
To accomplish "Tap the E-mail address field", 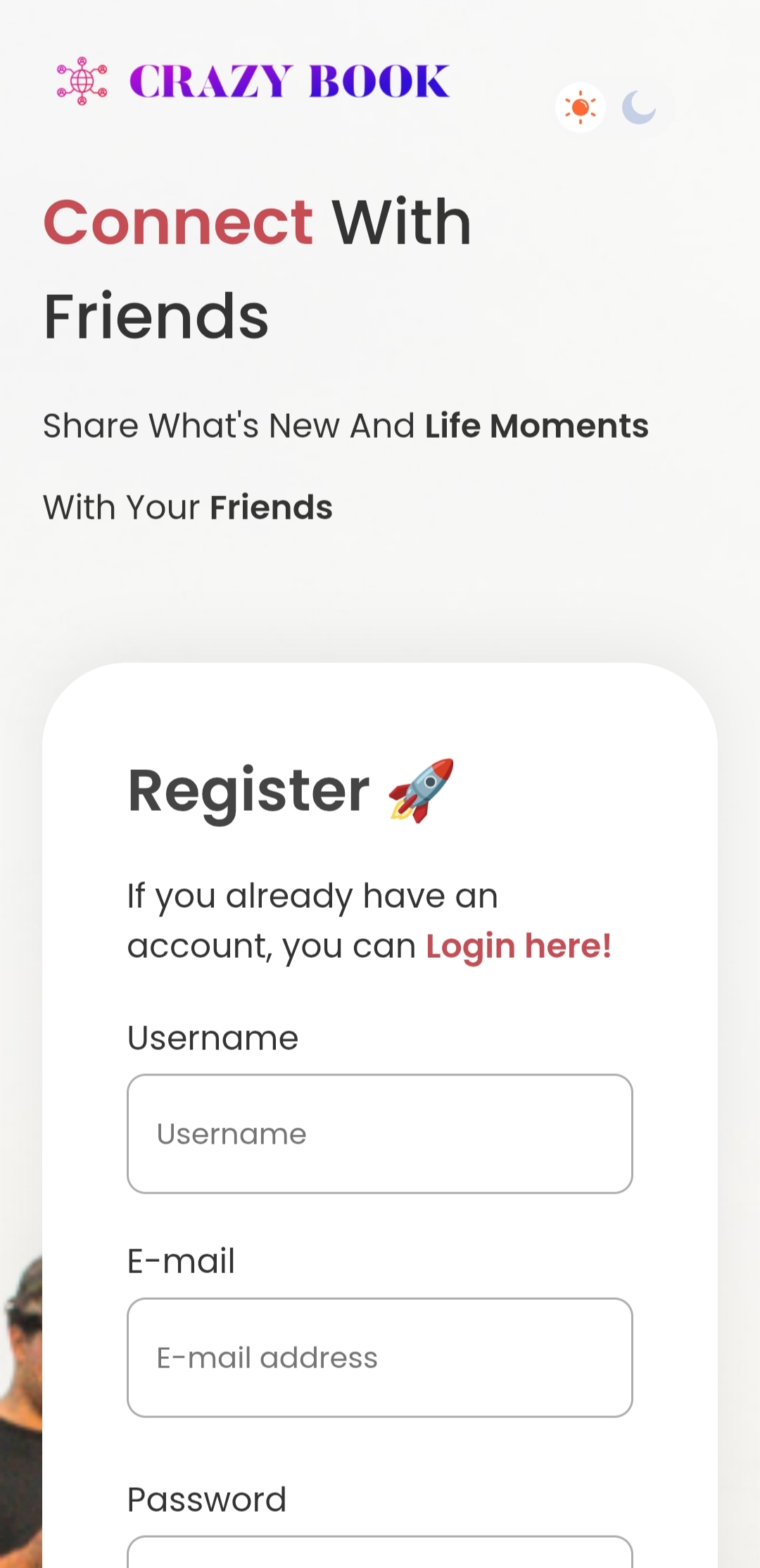I will (380, 1358).
